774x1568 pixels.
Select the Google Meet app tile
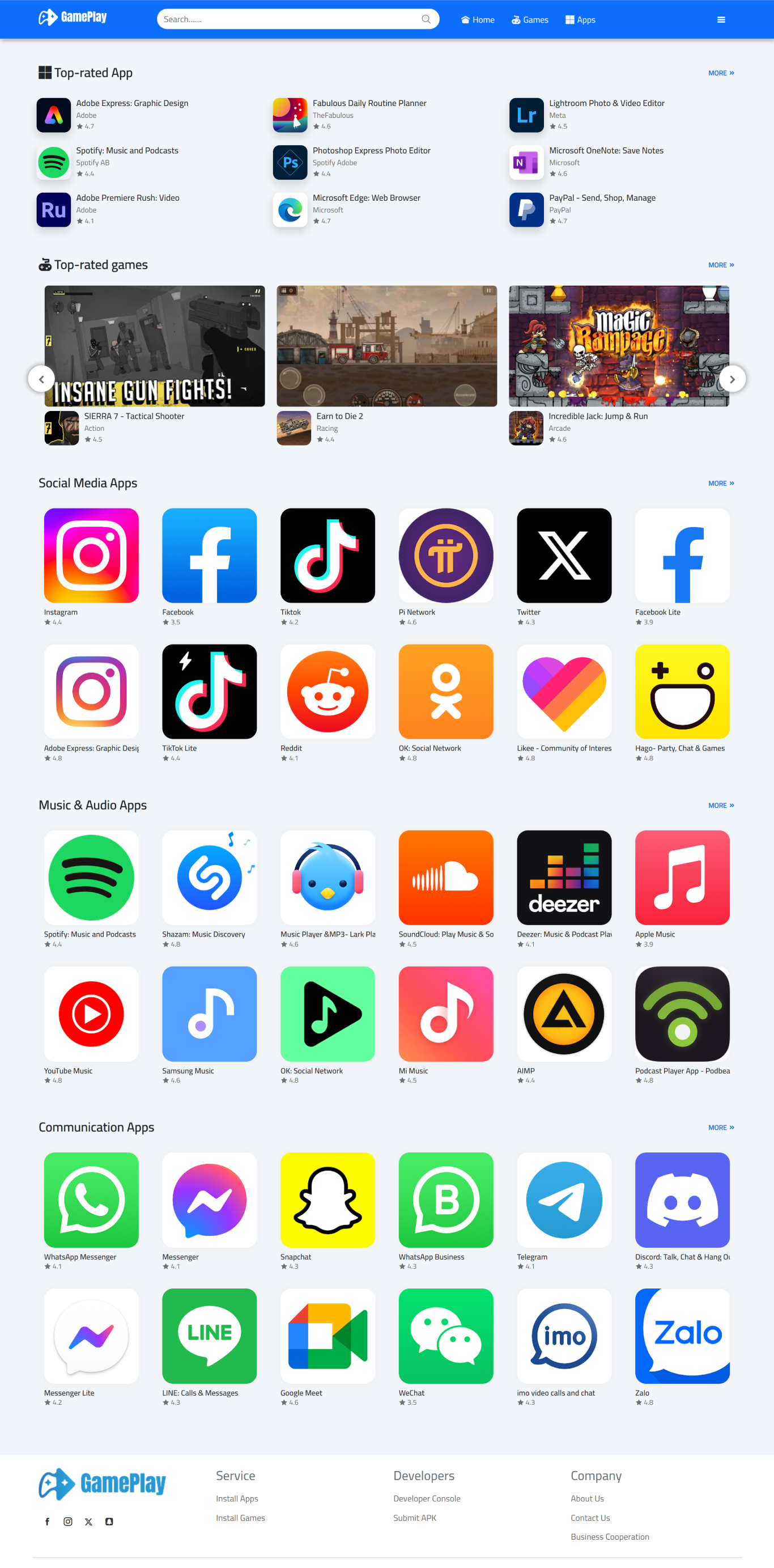(x=328, y=1336)
